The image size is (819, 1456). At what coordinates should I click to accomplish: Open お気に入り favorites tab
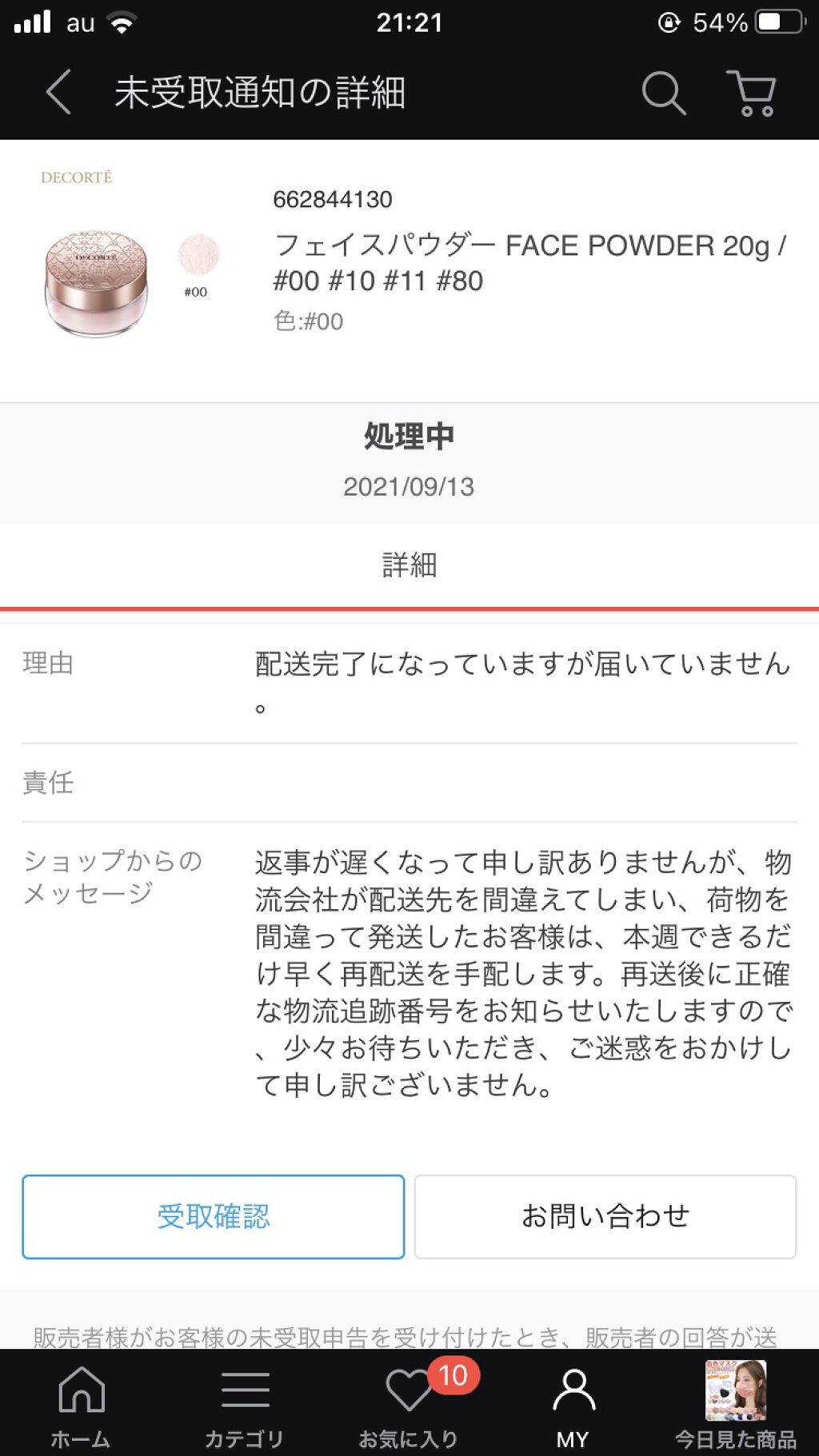(409, 1405)
